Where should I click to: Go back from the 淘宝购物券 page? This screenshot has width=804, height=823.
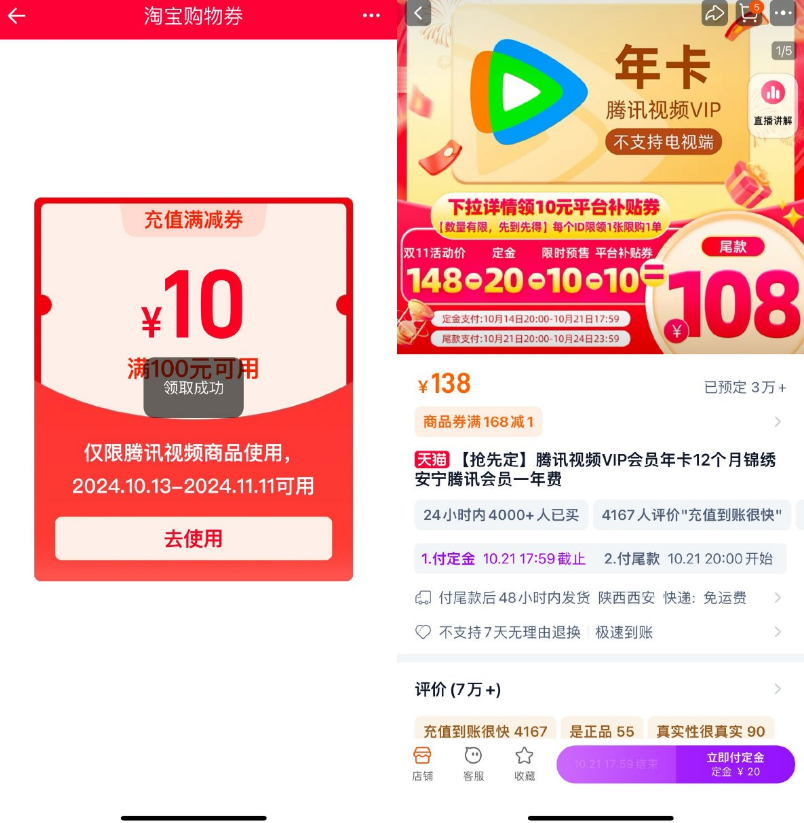click(16, 16)
